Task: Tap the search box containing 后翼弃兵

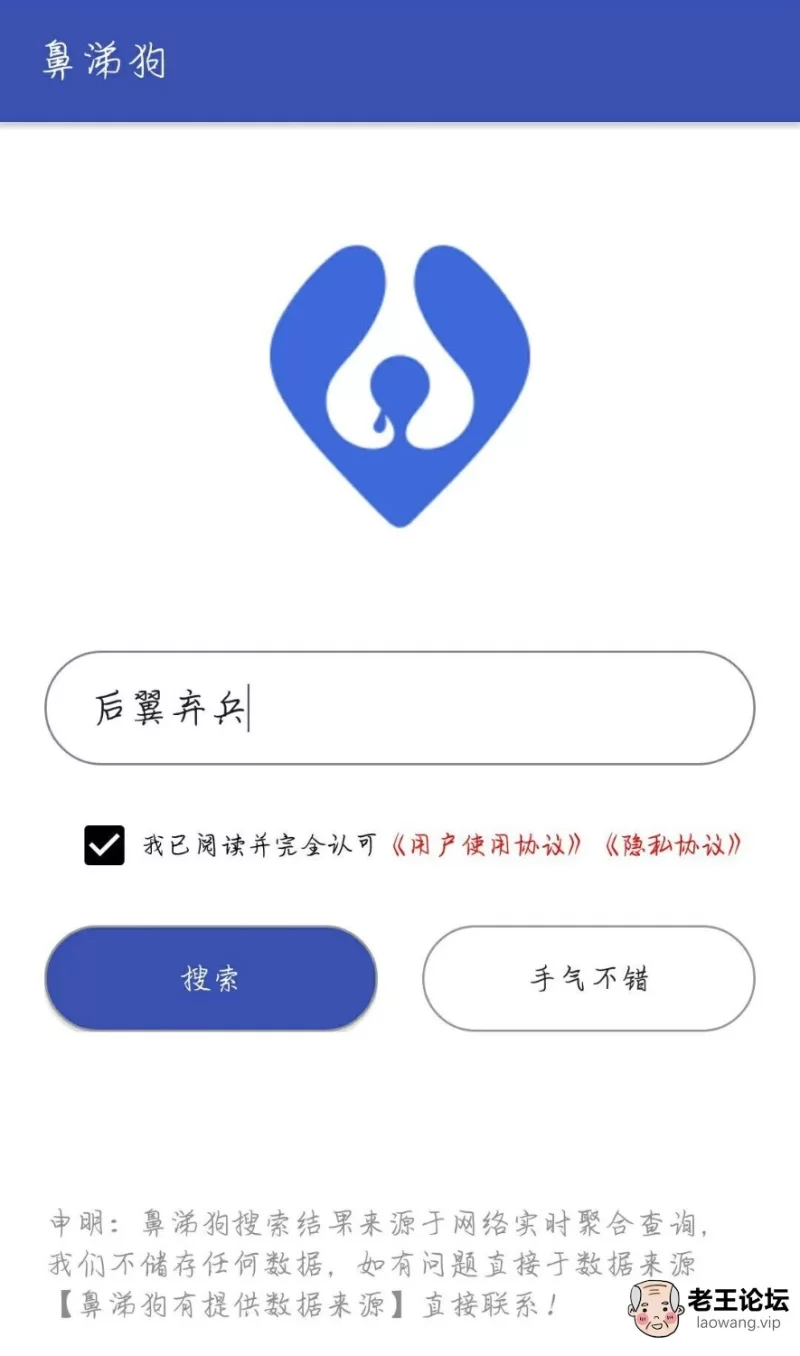Action: click(x=400, y=708)
